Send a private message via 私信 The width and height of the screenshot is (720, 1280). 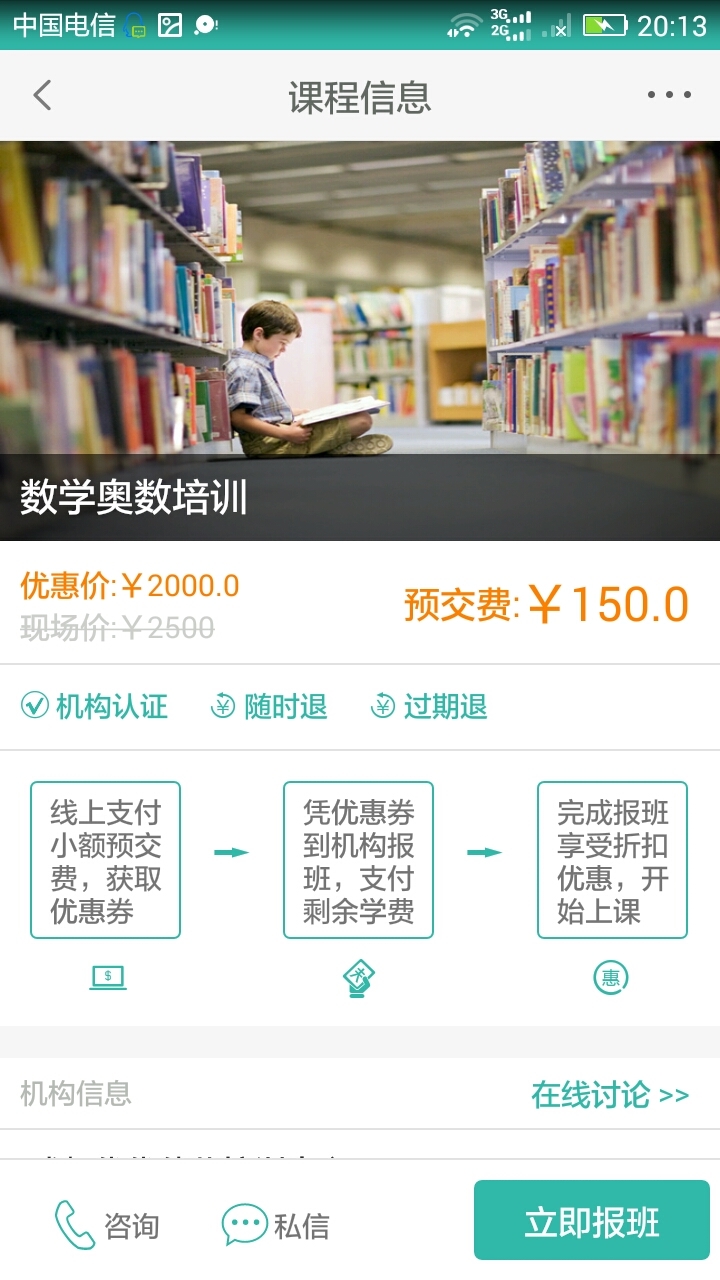(x=276, y=1226)
